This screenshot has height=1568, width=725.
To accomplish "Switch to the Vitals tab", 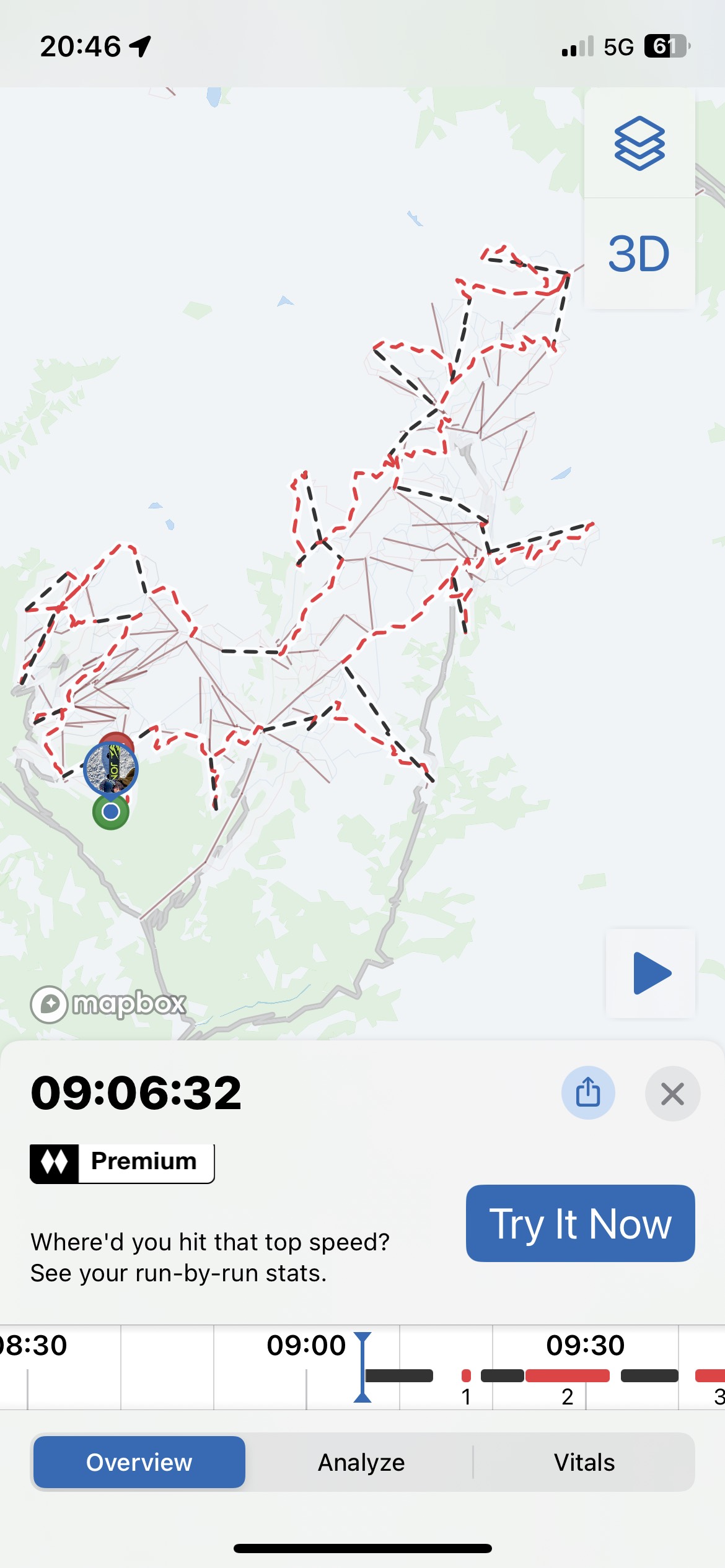I will (584, 1462).
